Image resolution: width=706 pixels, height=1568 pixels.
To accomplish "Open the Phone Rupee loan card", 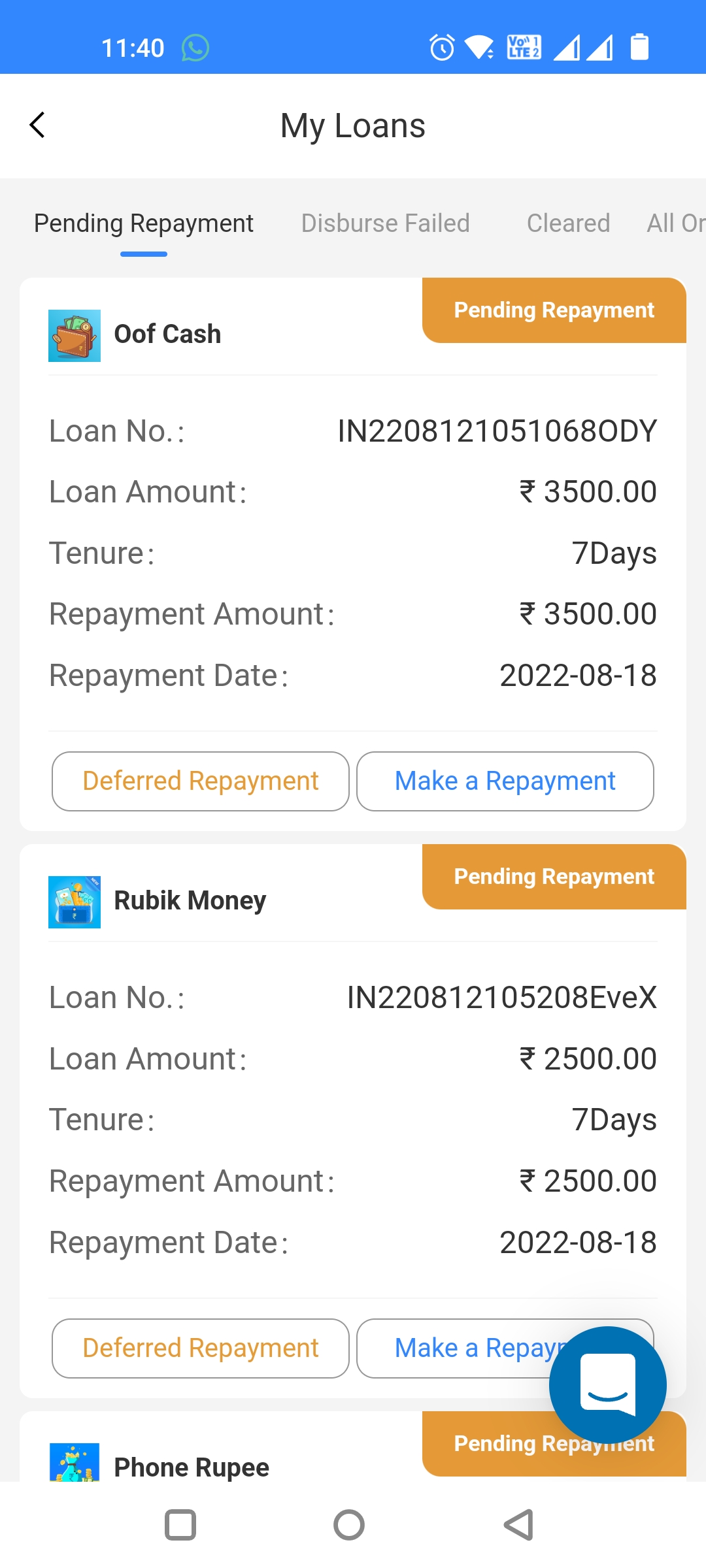I will point(191,1467).
